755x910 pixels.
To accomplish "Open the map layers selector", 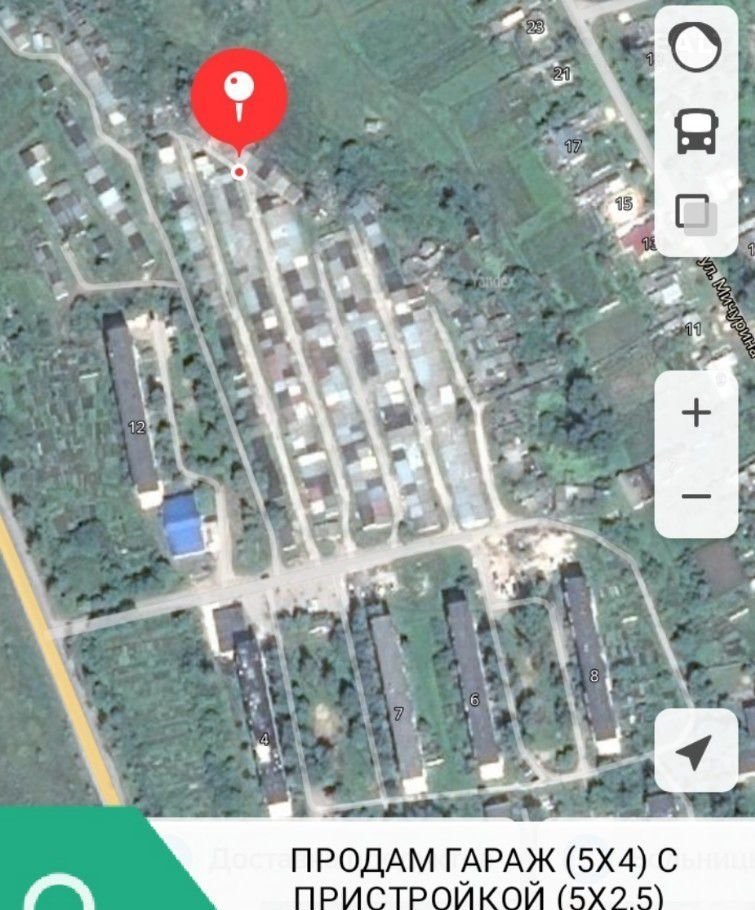I will [696, 213].
